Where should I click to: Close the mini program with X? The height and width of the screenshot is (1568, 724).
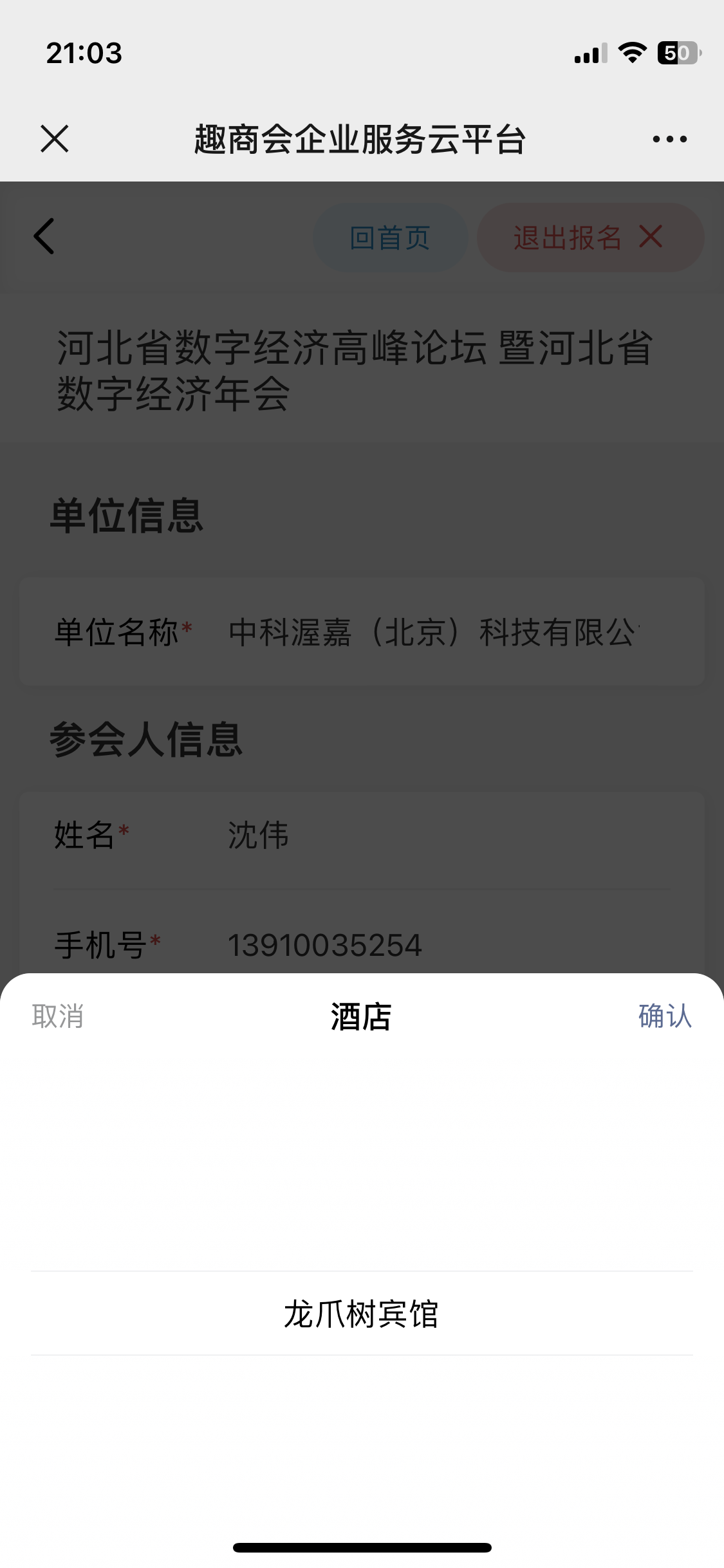55,139
